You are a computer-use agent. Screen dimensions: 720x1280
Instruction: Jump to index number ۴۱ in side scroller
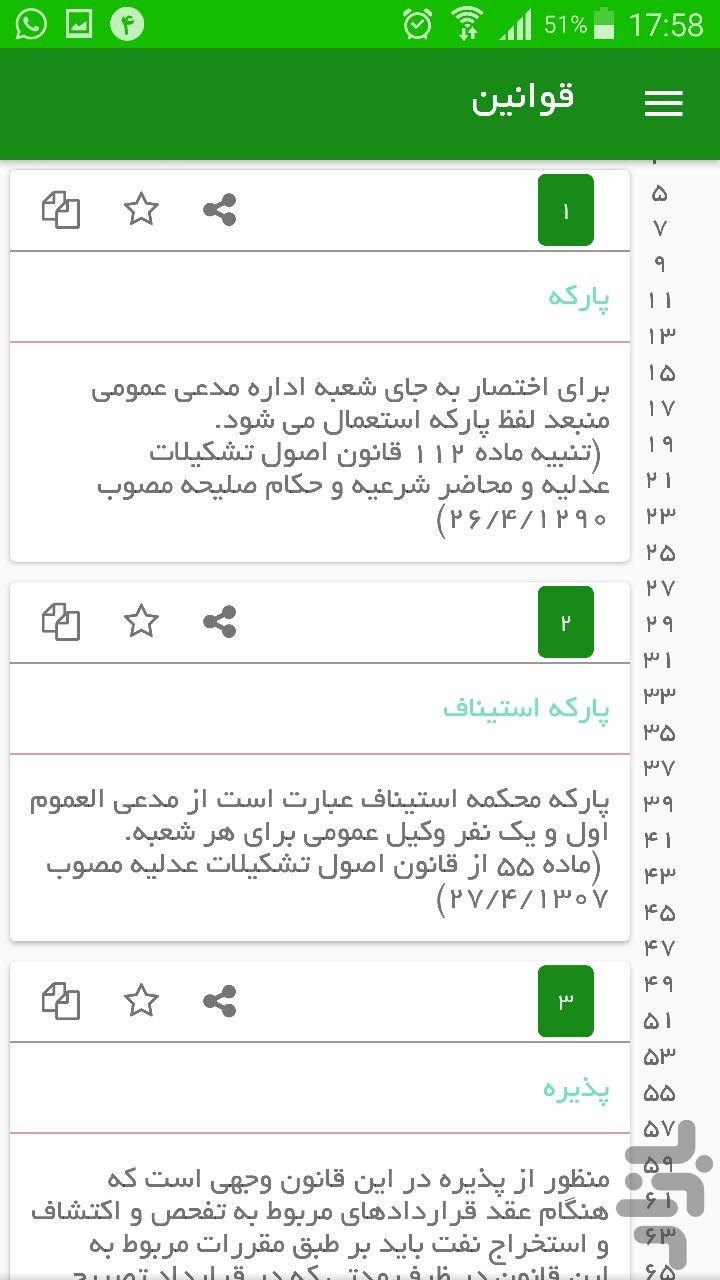coord(660,839)
